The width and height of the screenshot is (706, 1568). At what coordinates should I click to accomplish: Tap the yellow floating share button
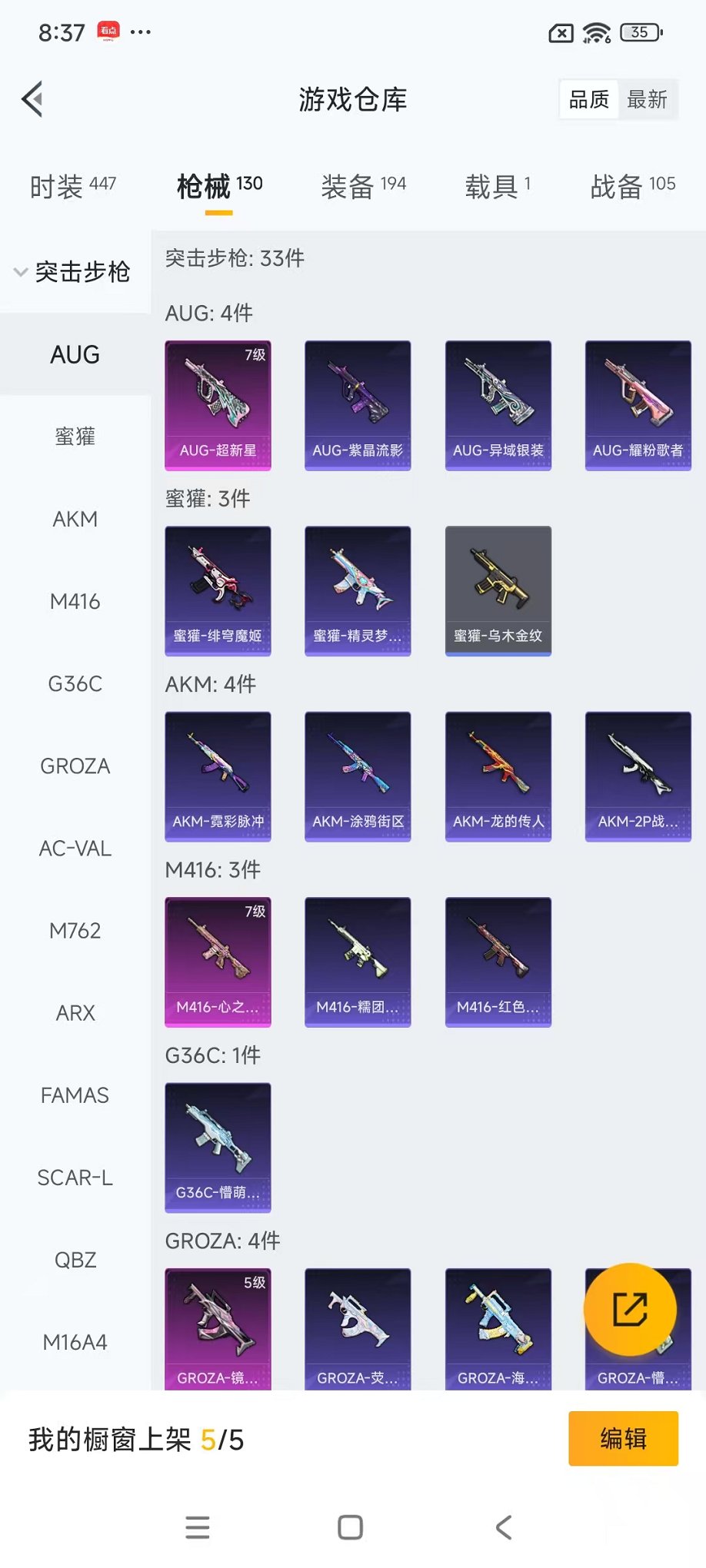click(x=630, y=1309)
